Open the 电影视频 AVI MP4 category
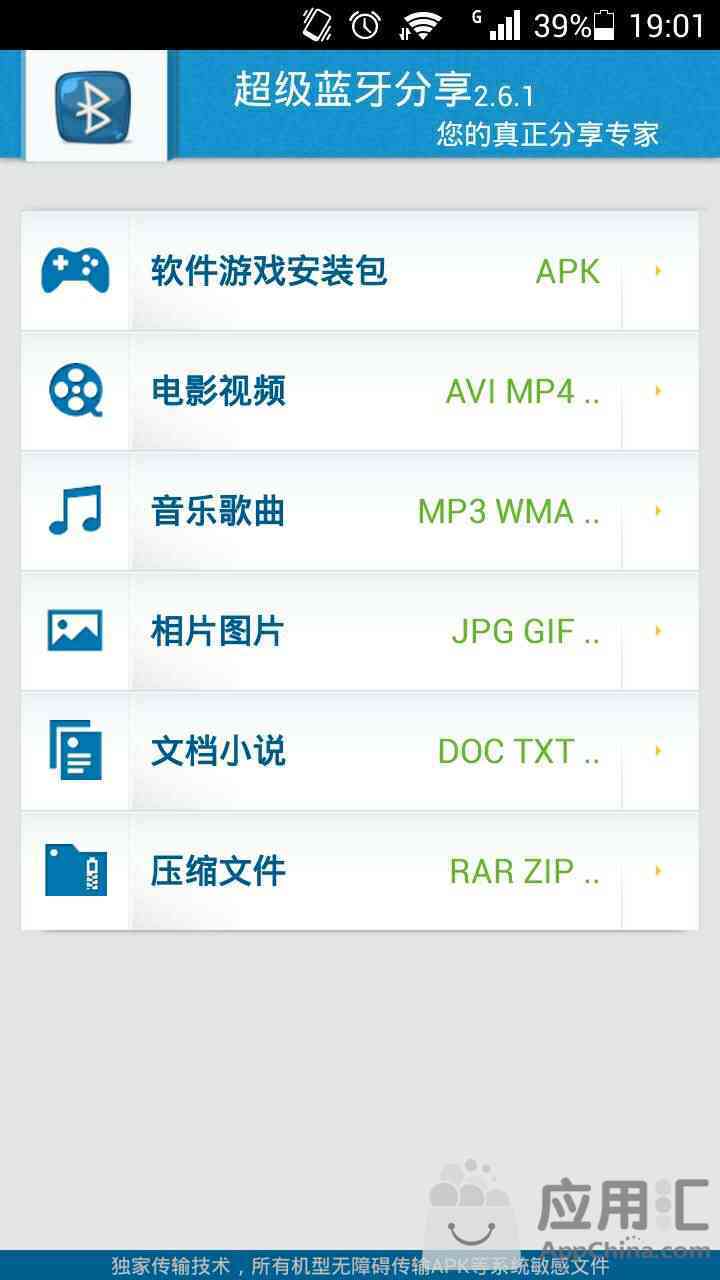720x1280 pixels. pyautogui.click(x=360, y=390)
